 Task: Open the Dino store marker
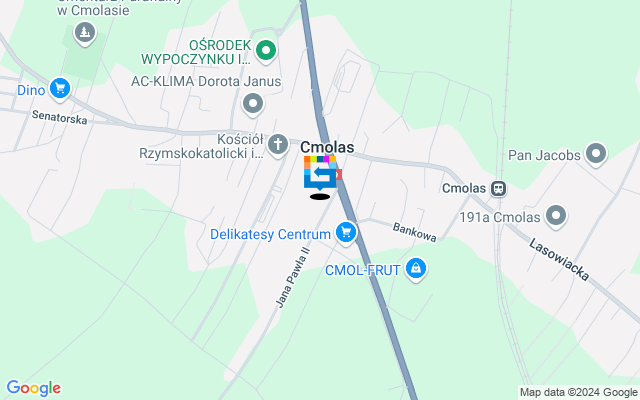(x=59, y=89)
